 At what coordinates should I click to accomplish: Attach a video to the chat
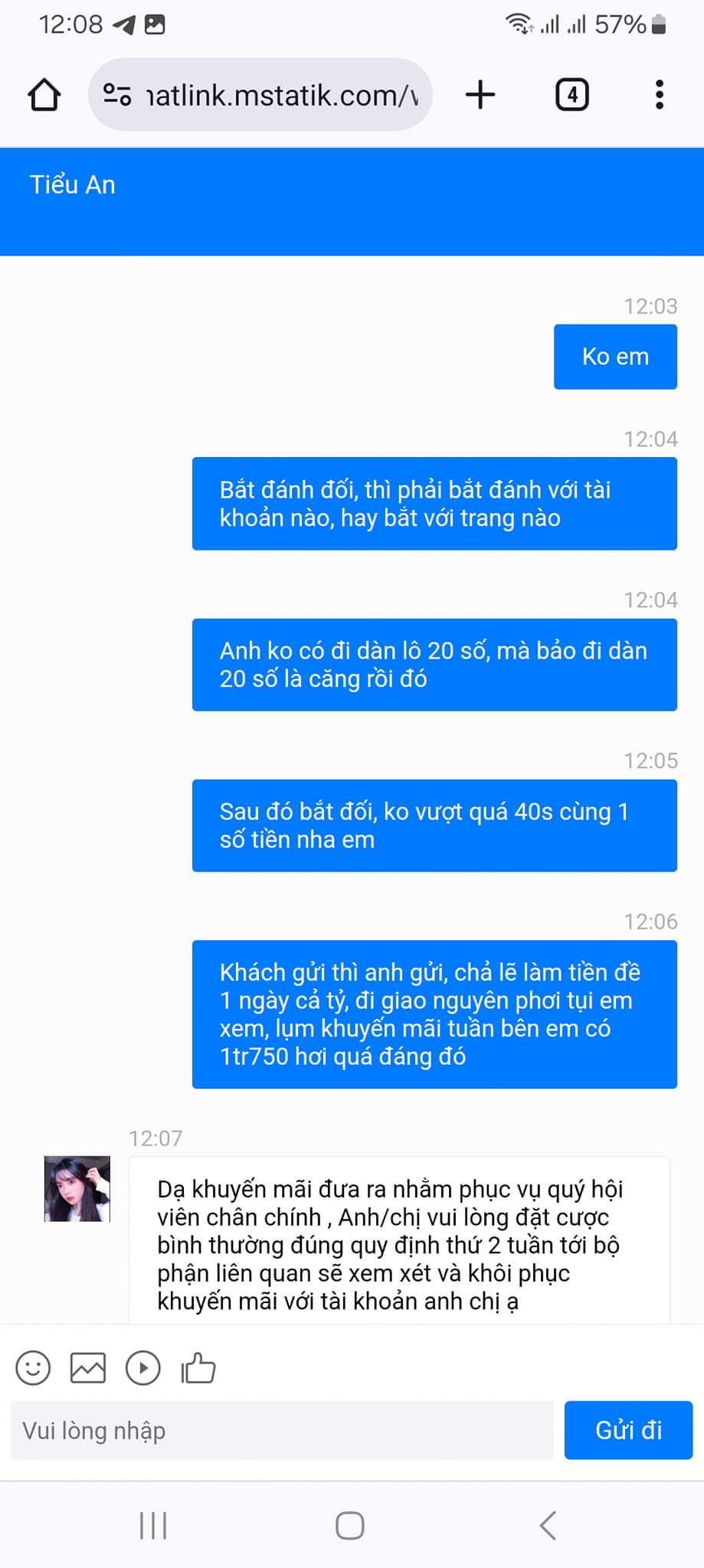tap(143, 1367)
